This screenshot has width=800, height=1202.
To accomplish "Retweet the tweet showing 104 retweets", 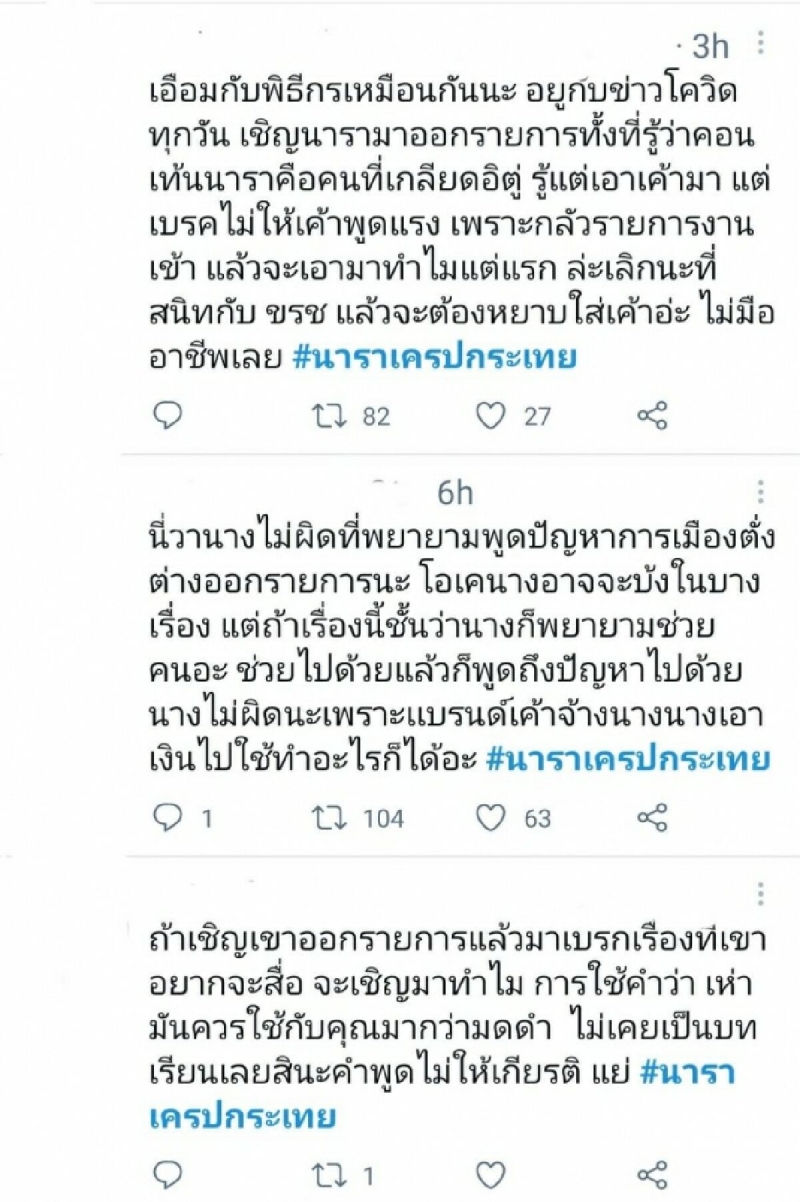I will pos(328,818).
